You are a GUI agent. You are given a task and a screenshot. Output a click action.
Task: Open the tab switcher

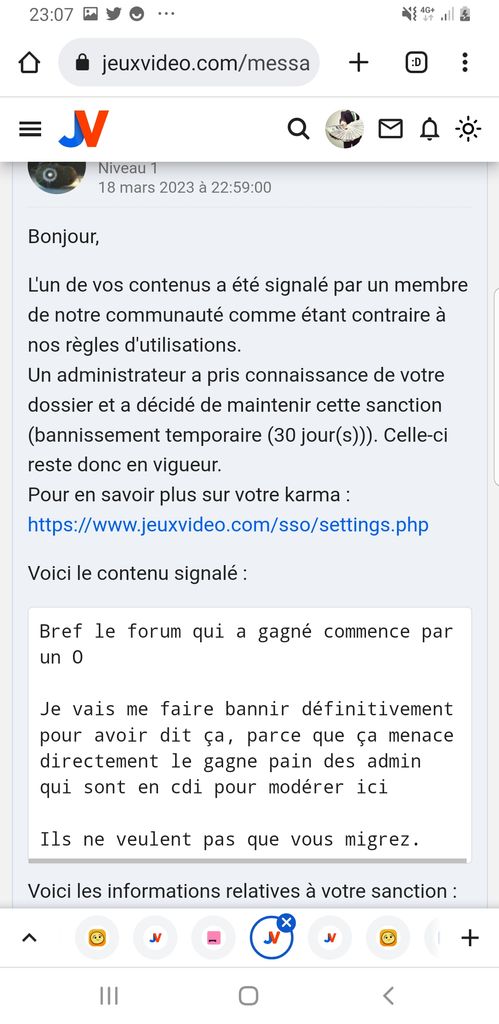coord(417,63)
